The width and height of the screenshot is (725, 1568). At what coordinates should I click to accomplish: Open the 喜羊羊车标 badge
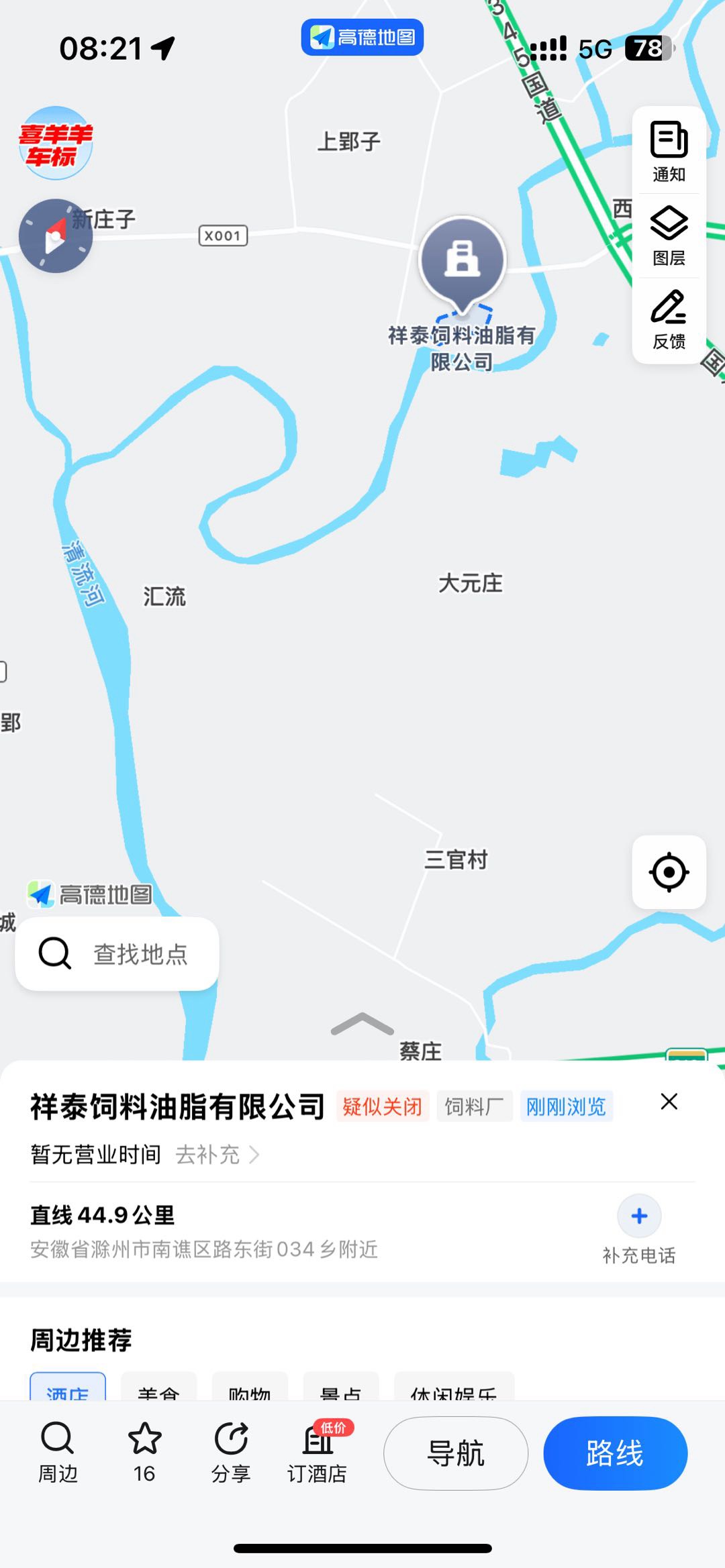(x=56, y=143)
